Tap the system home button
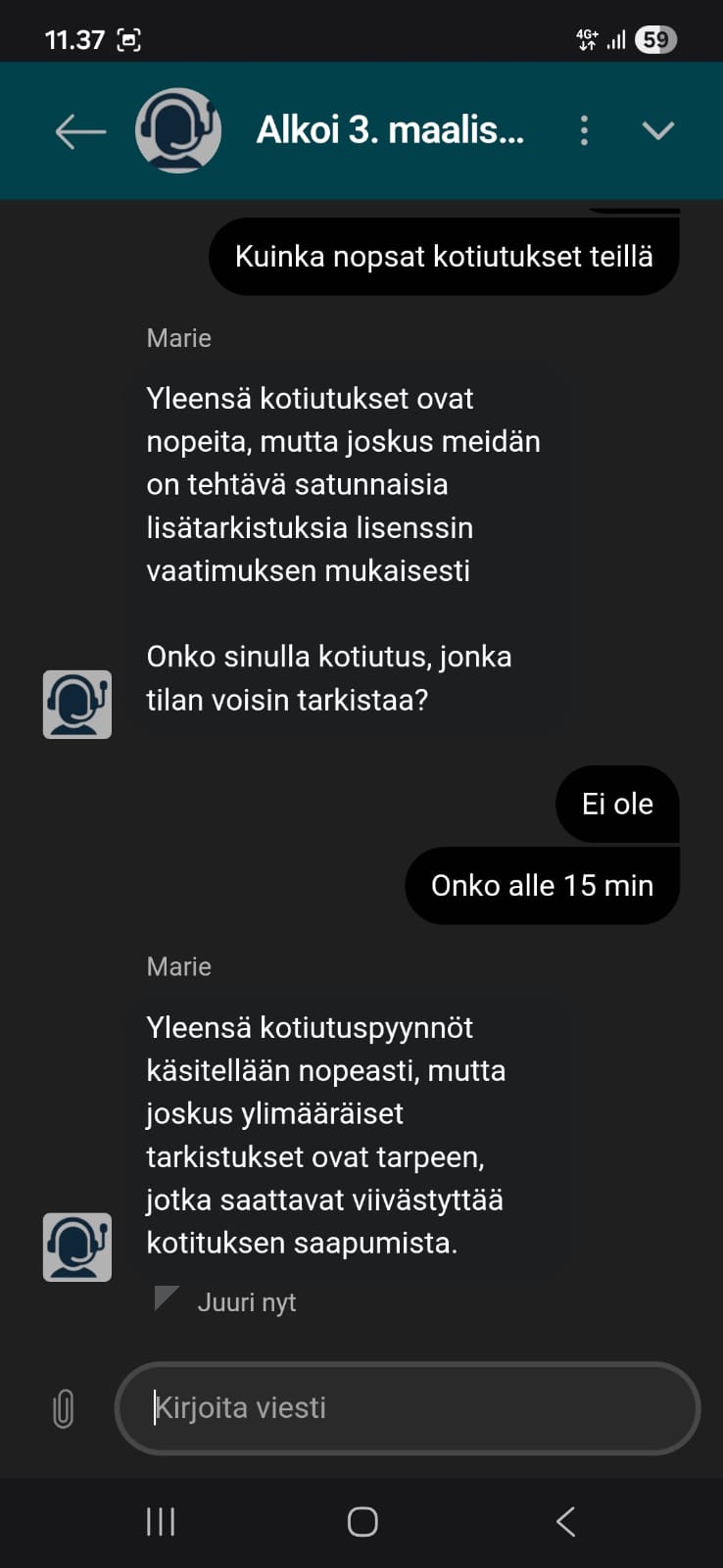 (x=362, y=1521)
